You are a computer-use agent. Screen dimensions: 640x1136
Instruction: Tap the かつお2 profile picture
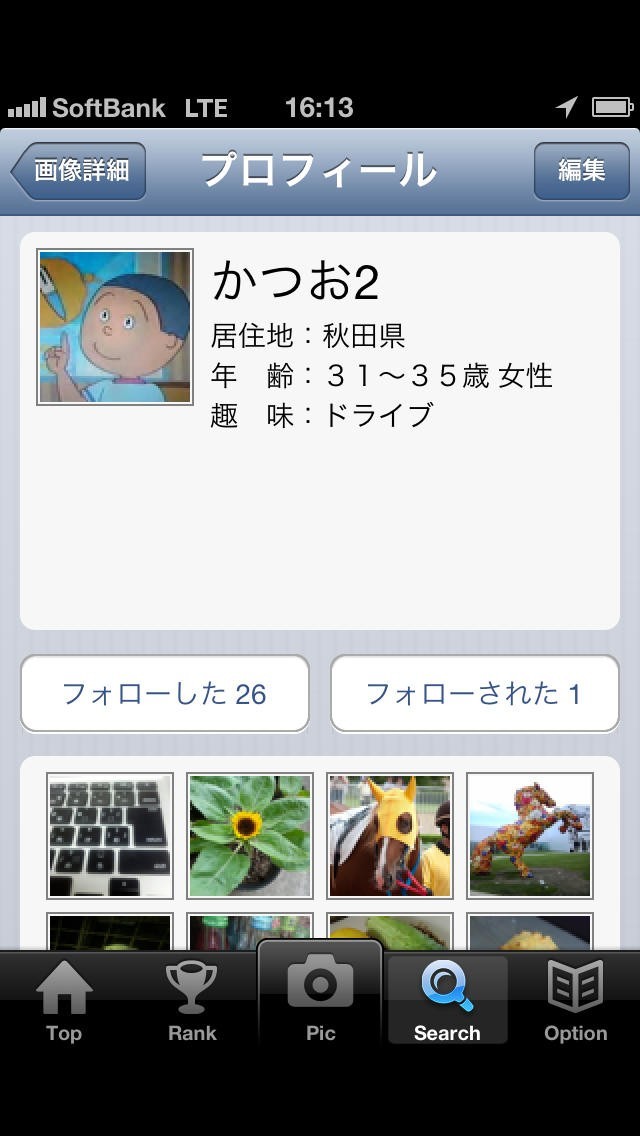click(115, 327)
